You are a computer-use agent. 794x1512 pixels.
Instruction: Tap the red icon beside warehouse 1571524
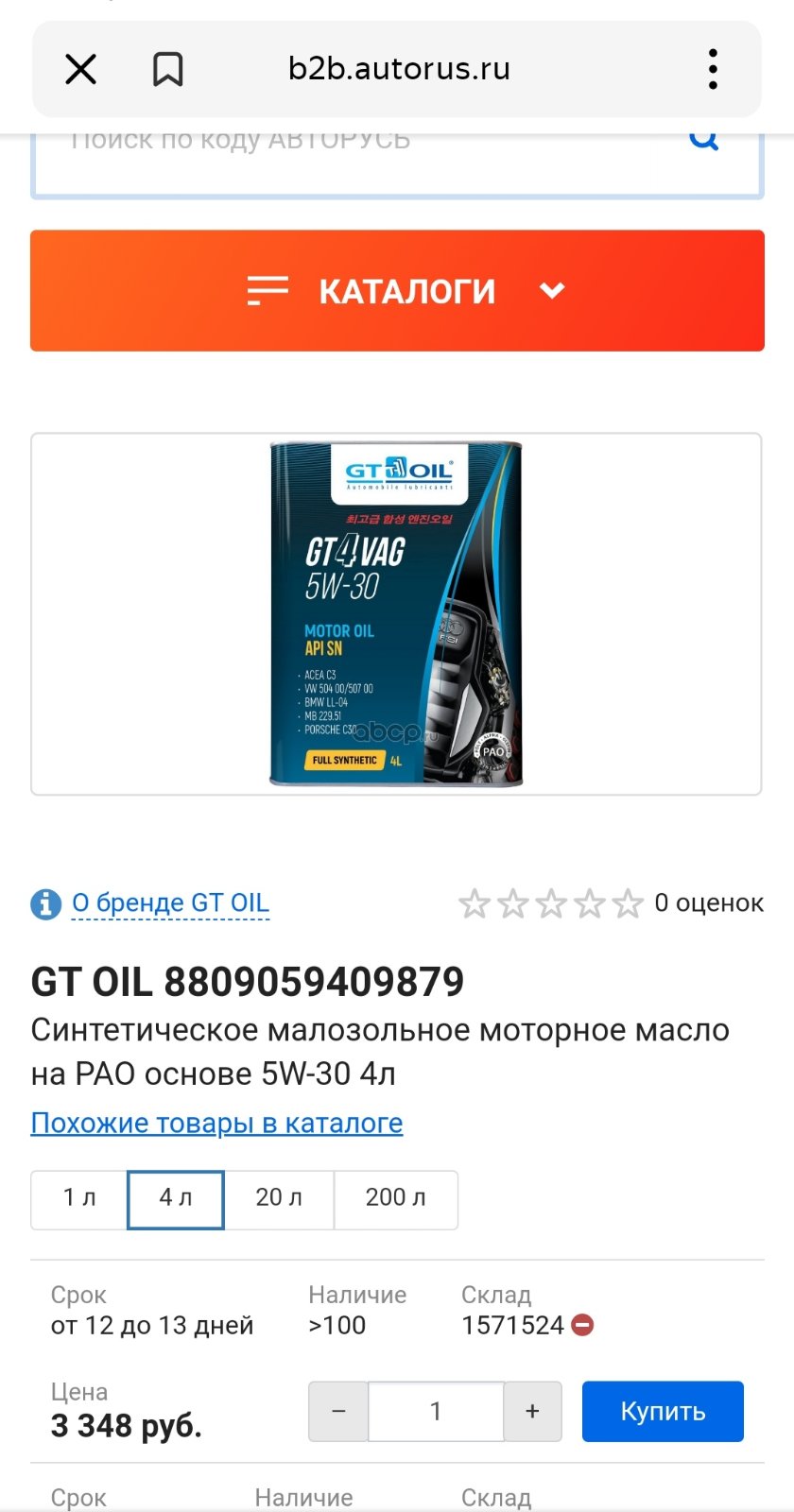[x=582, y=1325]
